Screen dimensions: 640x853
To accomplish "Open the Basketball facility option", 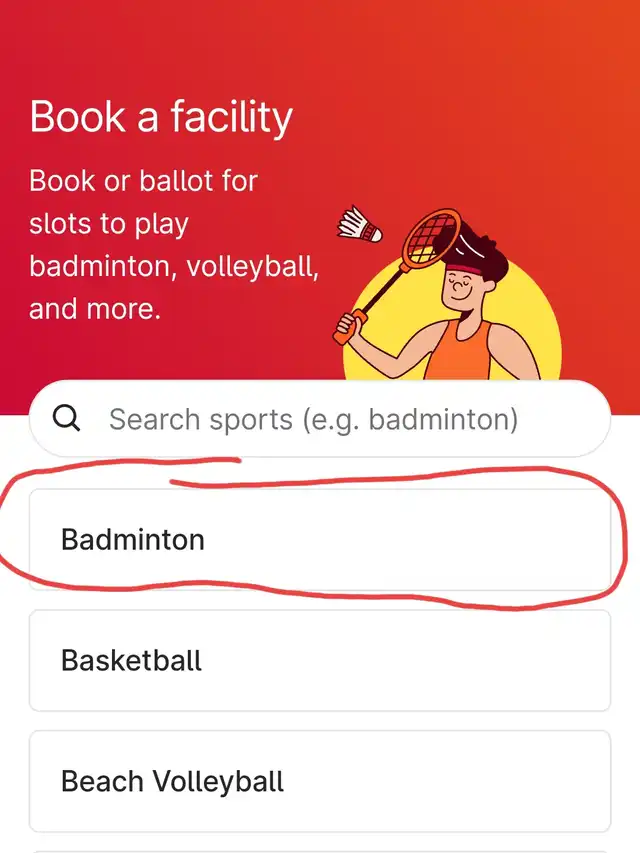I will pos(320,661).
